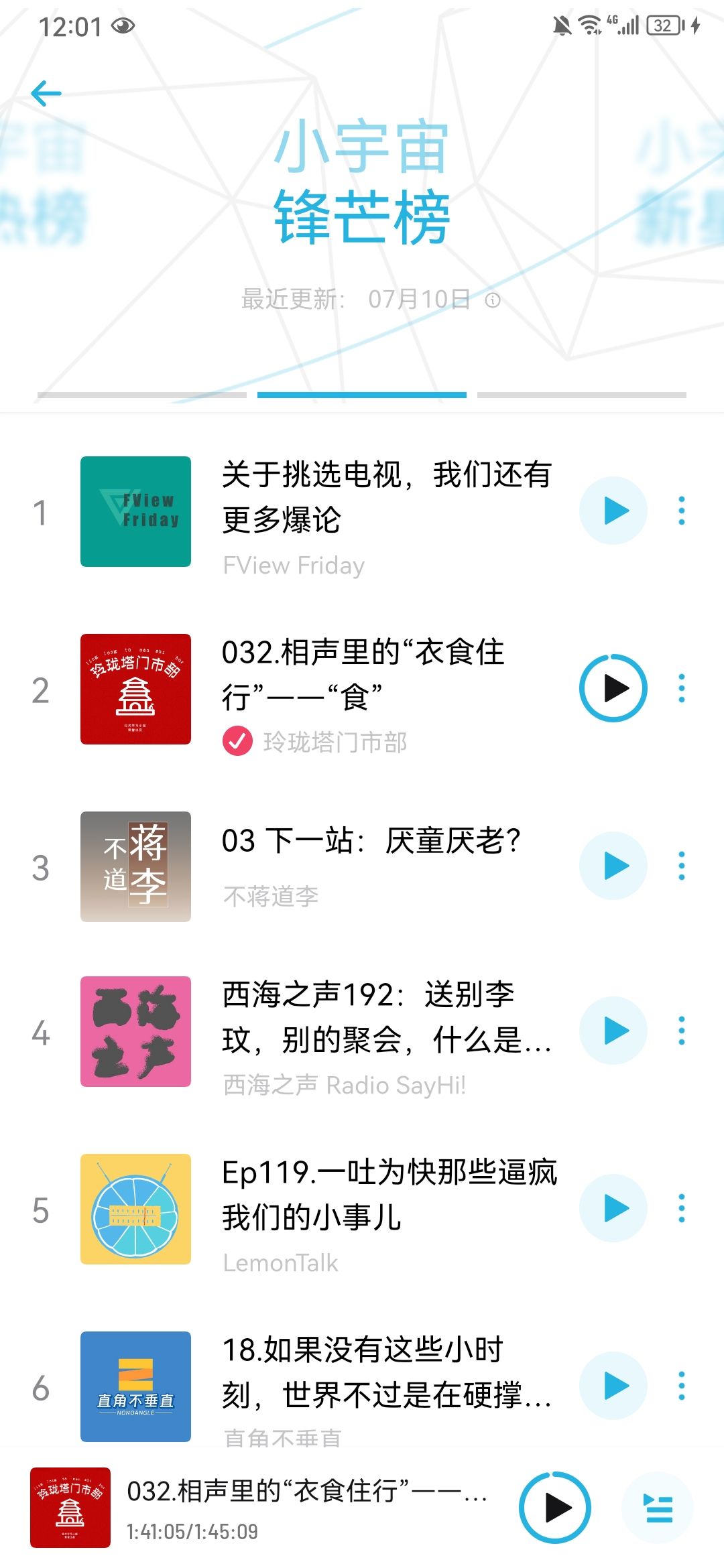The height and width of the screenshot is (1568, 724).
Task: Go back using the arrow icon
Action: point(46,94)
